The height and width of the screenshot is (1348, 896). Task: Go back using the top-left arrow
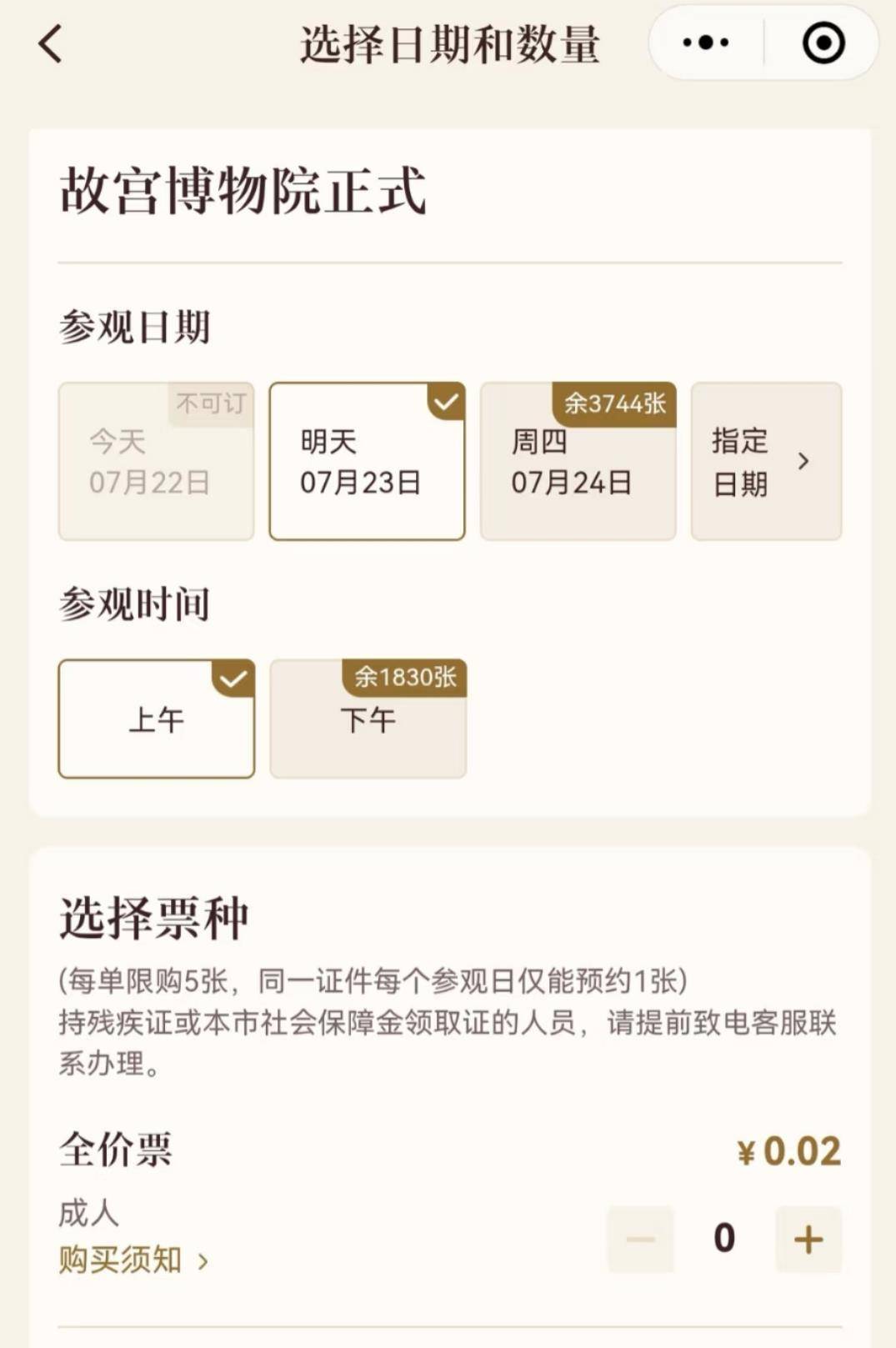tap(50, 43)
